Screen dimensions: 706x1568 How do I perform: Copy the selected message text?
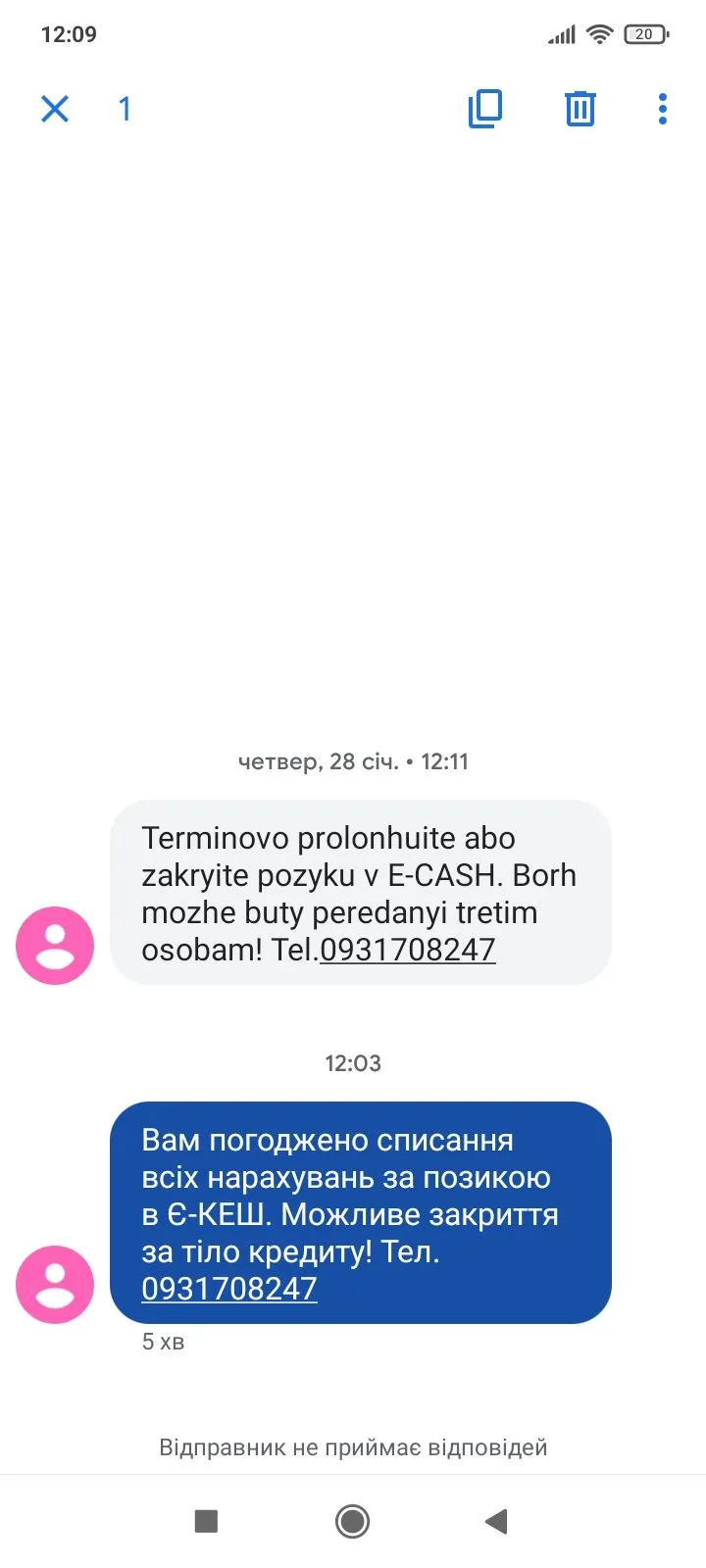[485, 109]
